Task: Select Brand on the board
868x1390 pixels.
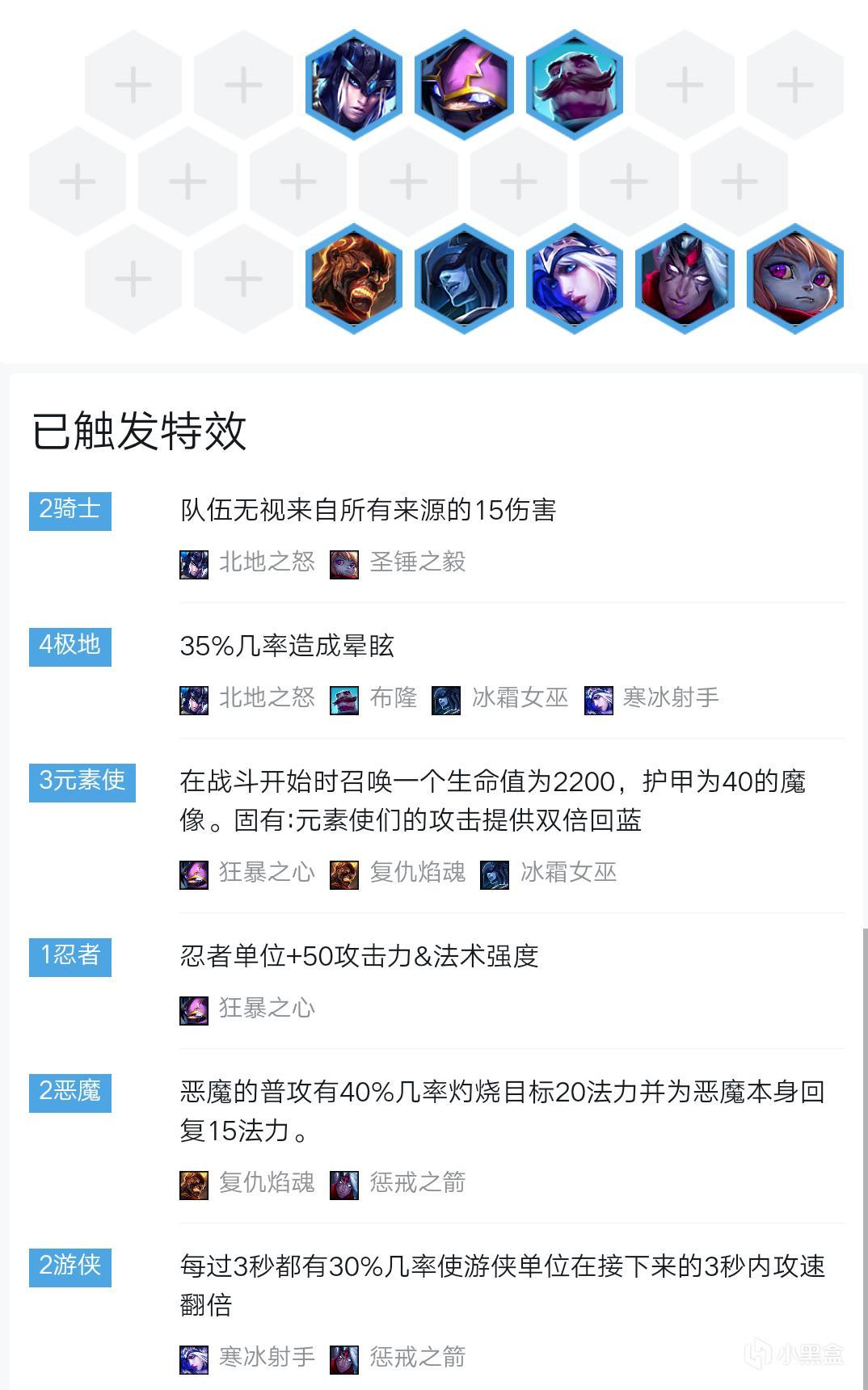Action: coord(354,279)
